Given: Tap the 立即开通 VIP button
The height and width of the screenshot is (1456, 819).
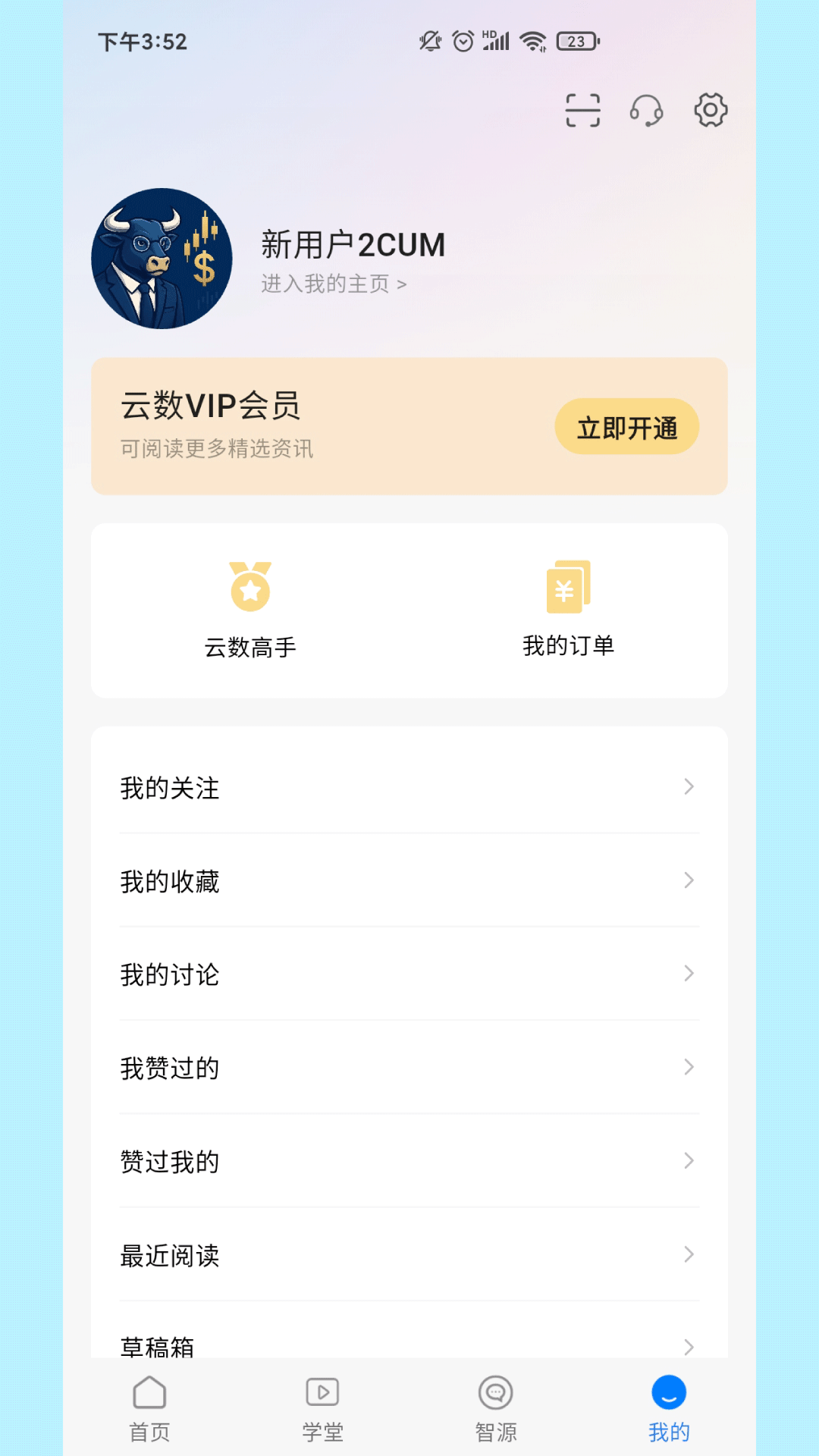Looking at the screenshot, I should (x=626, y=426).
